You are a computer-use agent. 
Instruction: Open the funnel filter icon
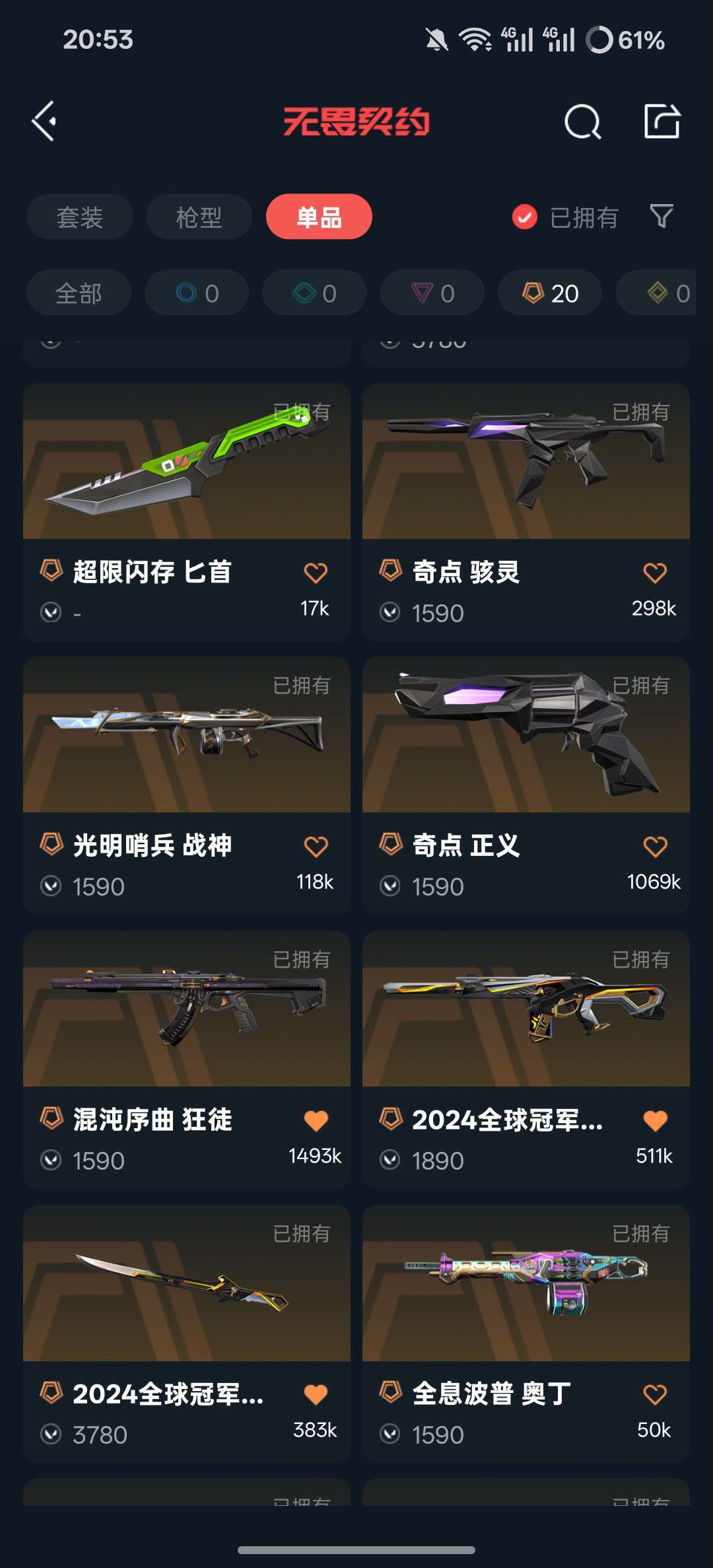[662, 216]
